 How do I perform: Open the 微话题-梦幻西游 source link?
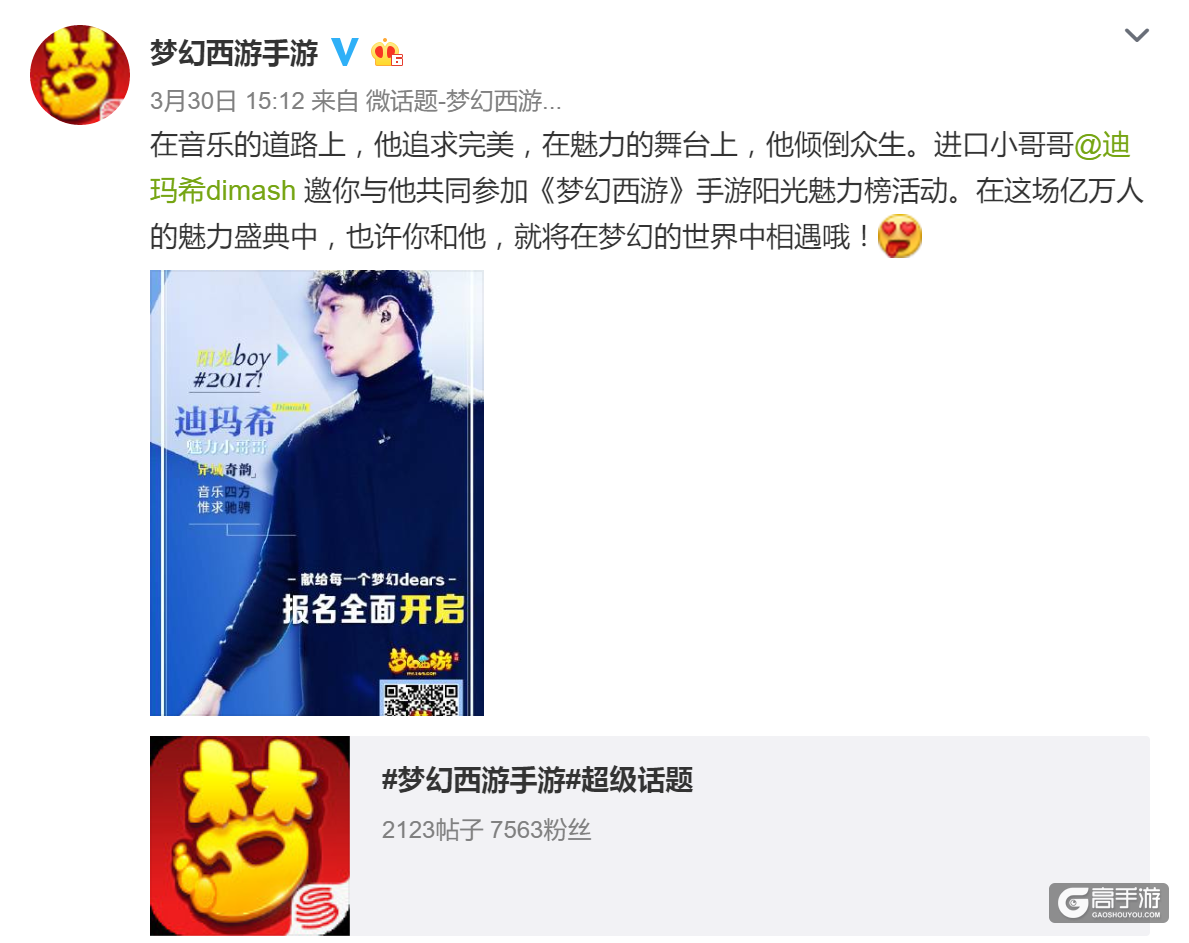463,101
